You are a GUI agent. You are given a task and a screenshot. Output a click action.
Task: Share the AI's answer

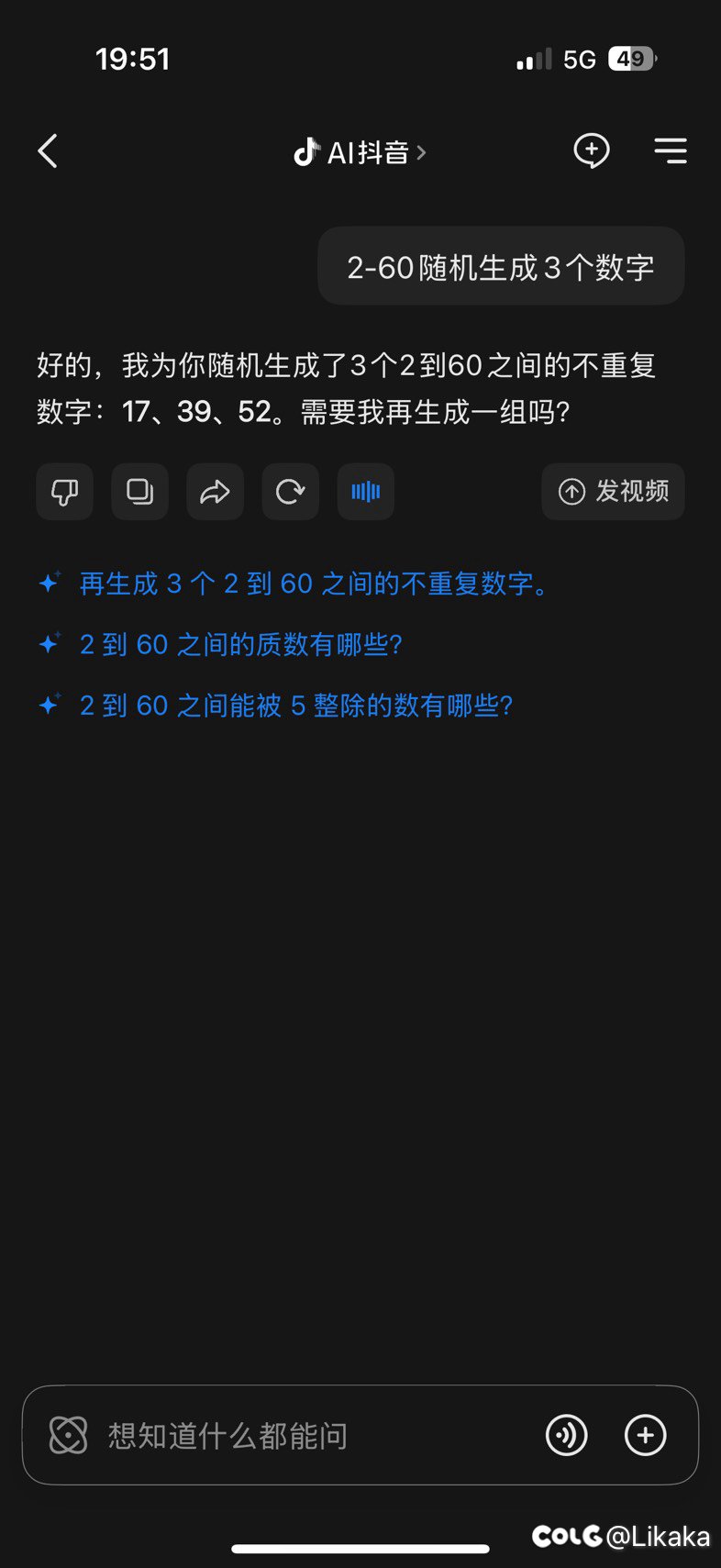[x=215, y=492]
